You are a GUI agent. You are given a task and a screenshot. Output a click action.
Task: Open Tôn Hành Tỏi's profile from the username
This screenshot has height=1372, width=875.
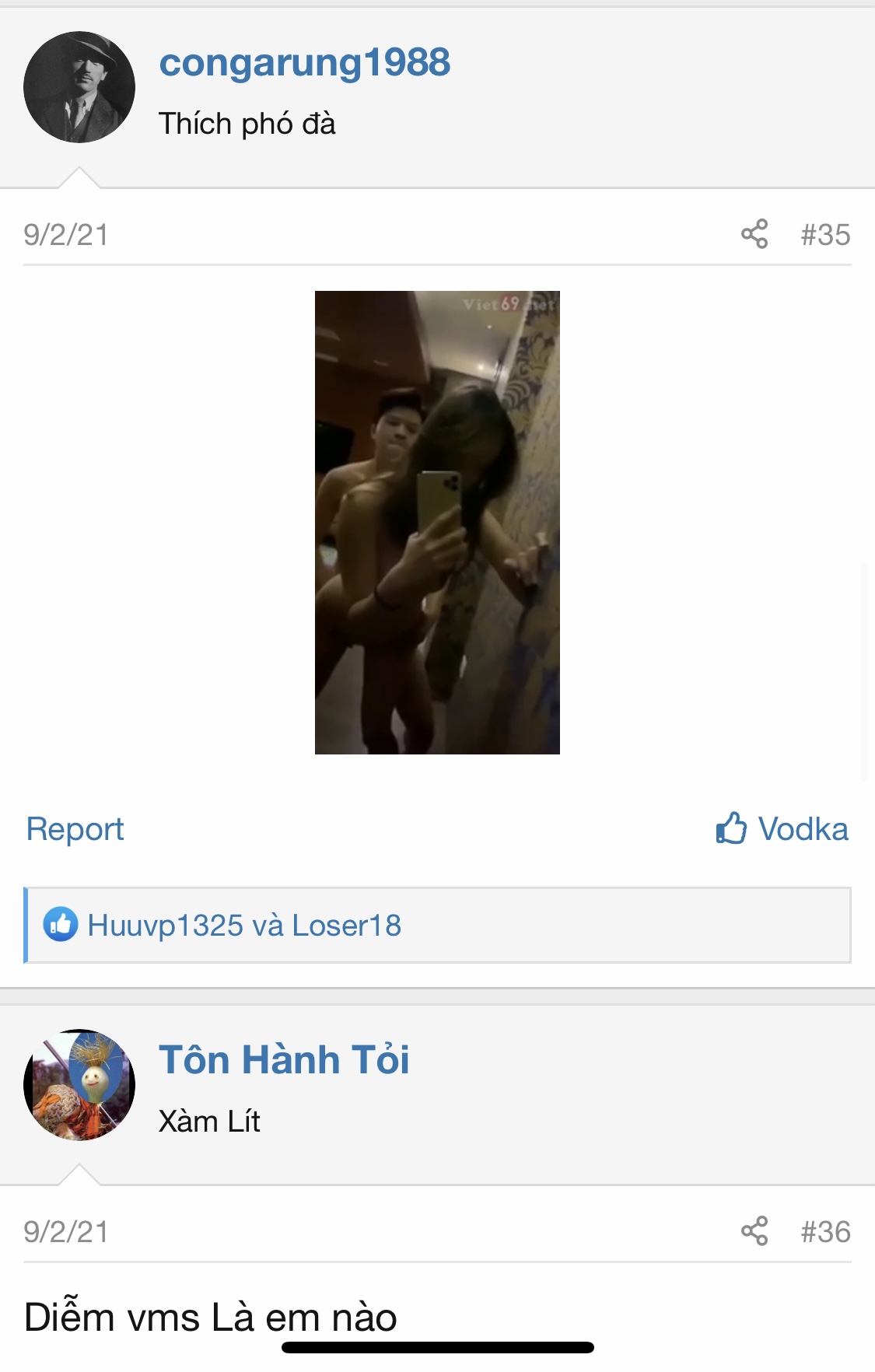click(284, 1060)
